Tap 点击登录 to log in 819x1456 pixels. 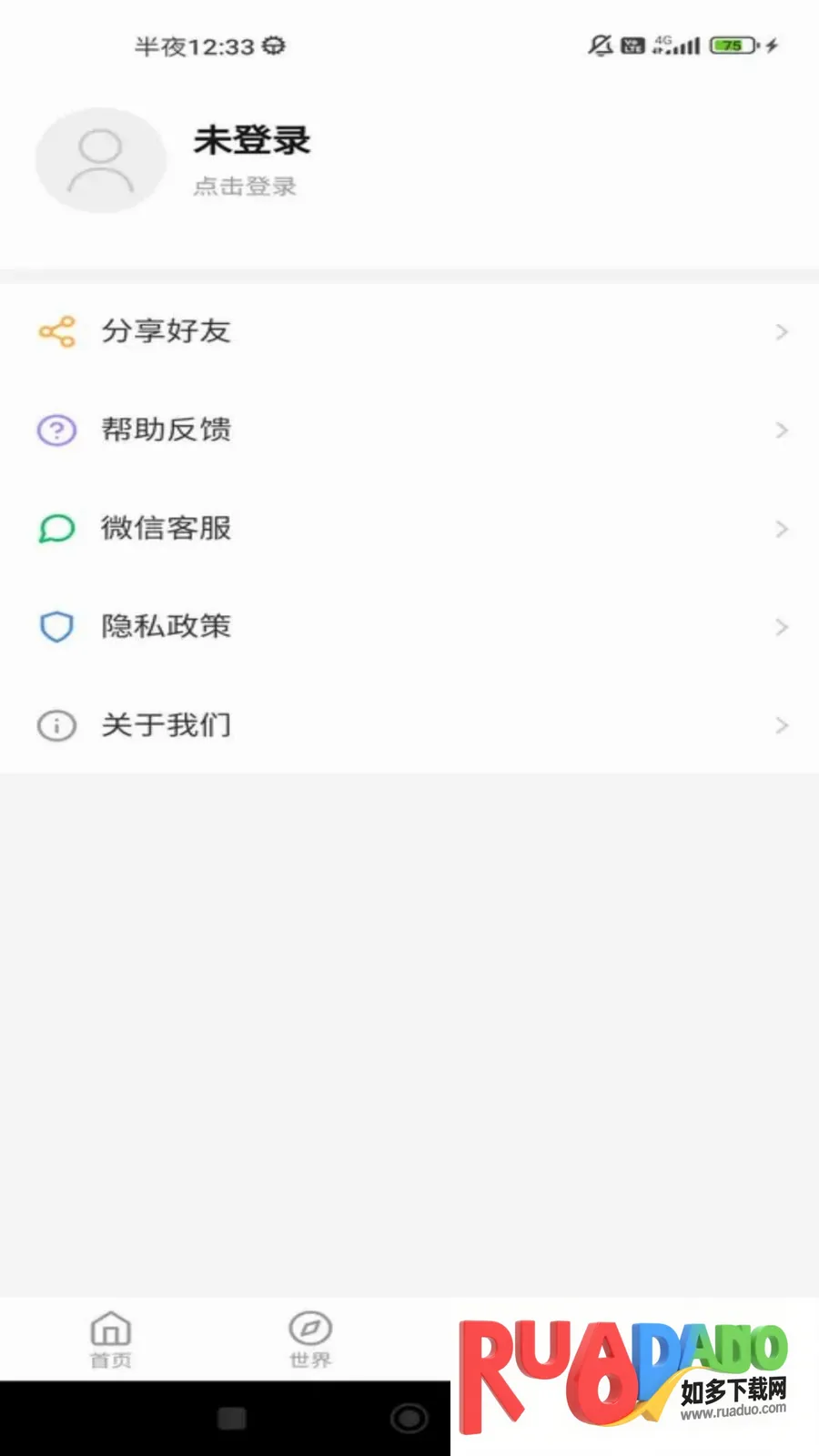[245, 187]
